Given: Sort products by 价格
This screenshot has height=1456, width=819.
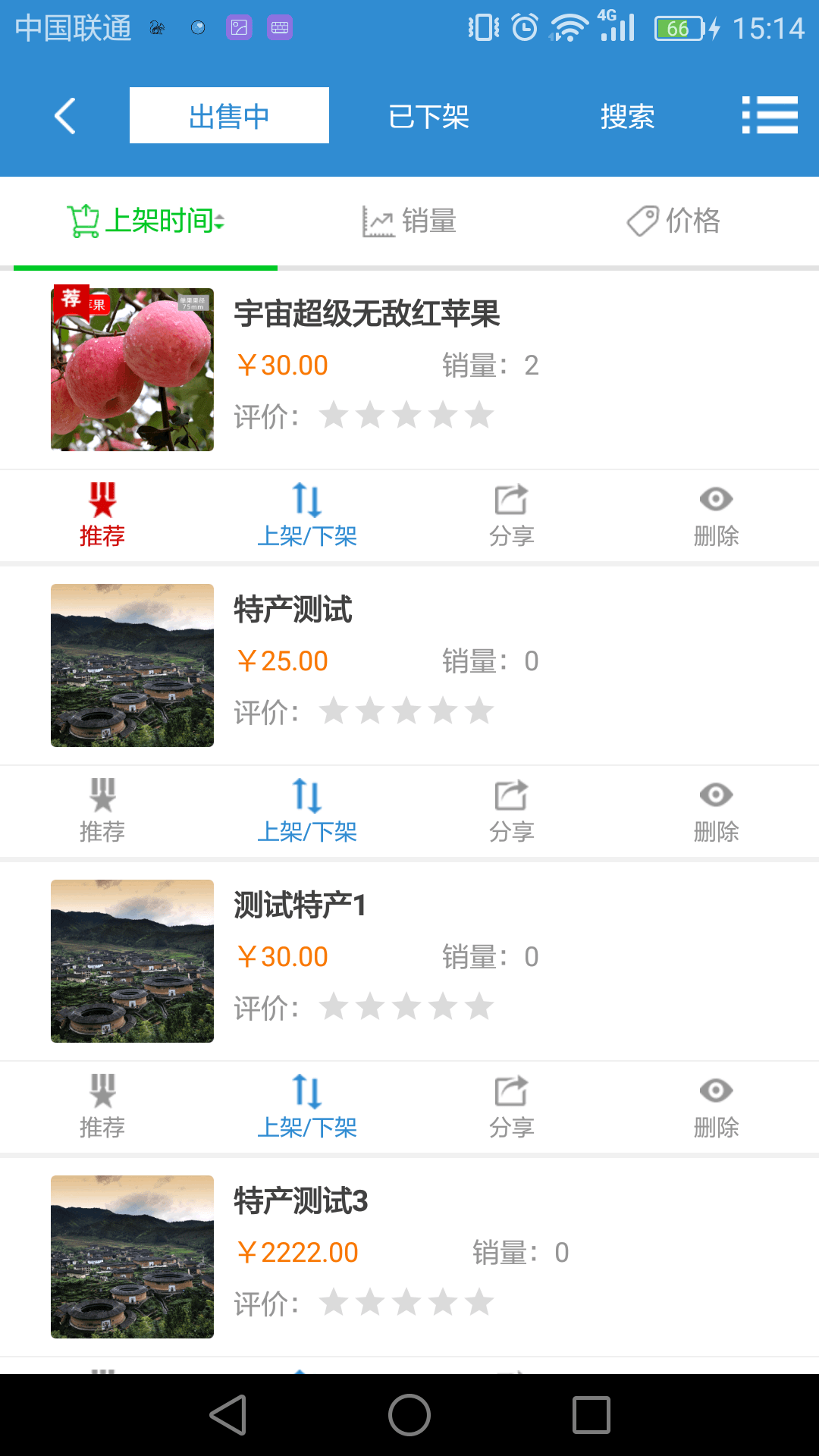Looking at the screenshot, I should pyautogui.click(x=673, y=221).
